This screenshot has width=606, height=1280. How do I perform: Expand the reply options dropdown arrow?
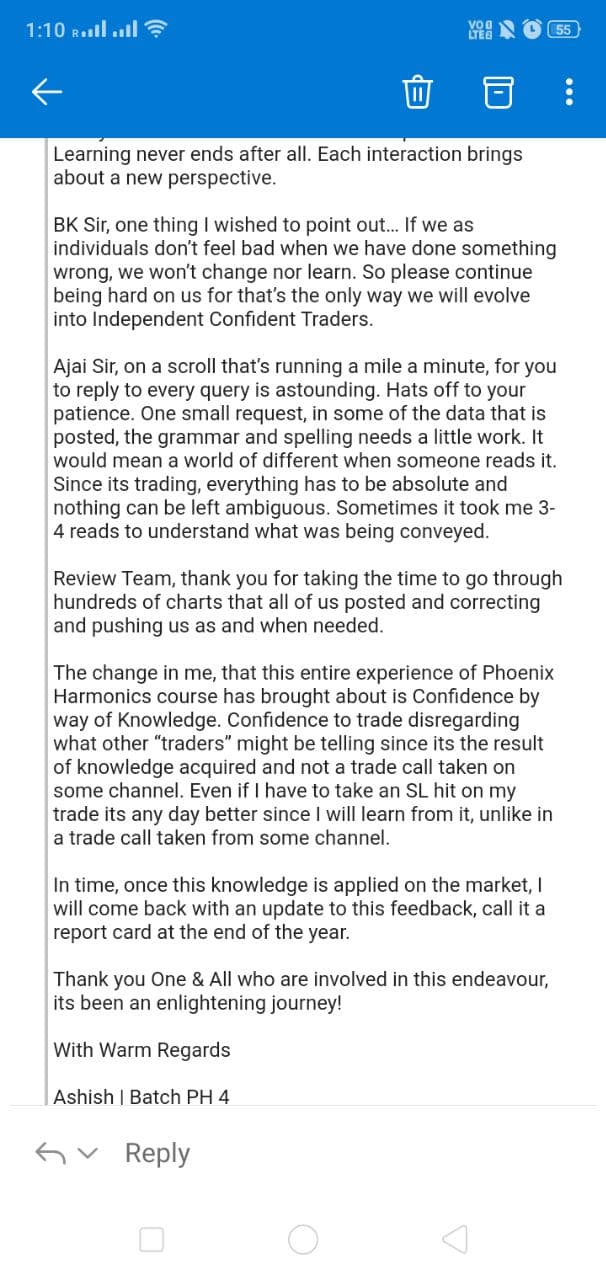coord(89,1153)
